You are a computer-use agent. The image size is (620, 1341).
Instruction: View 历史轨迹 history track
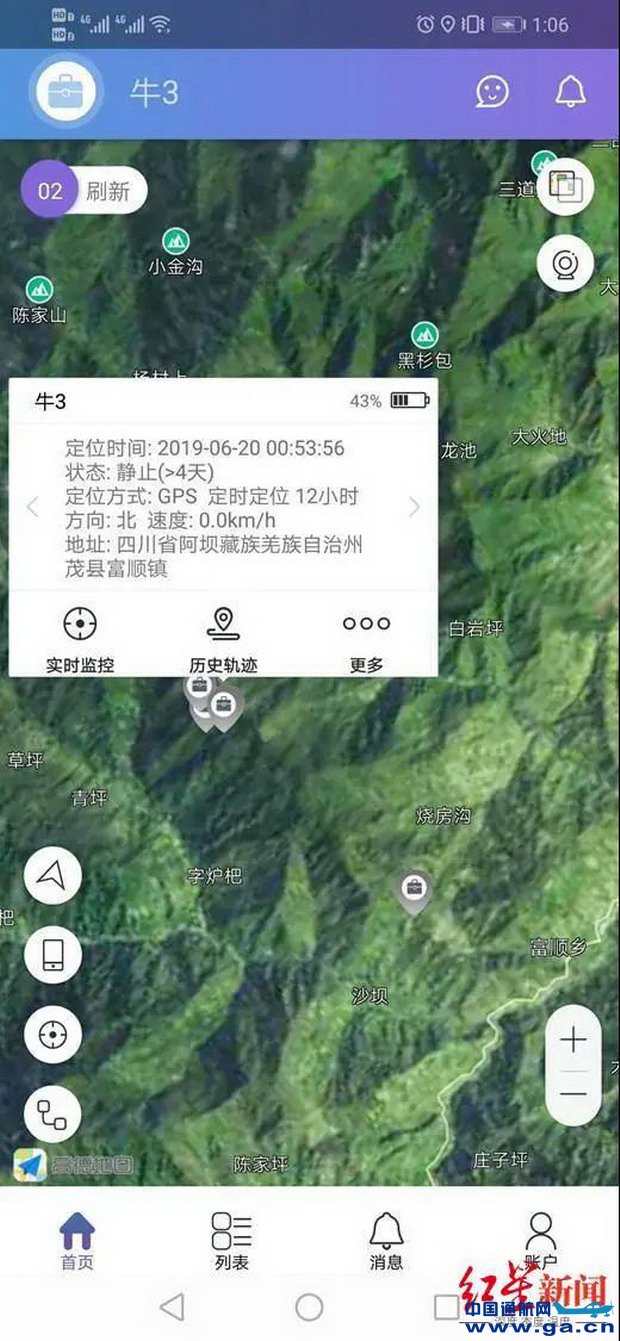[223, 640]
